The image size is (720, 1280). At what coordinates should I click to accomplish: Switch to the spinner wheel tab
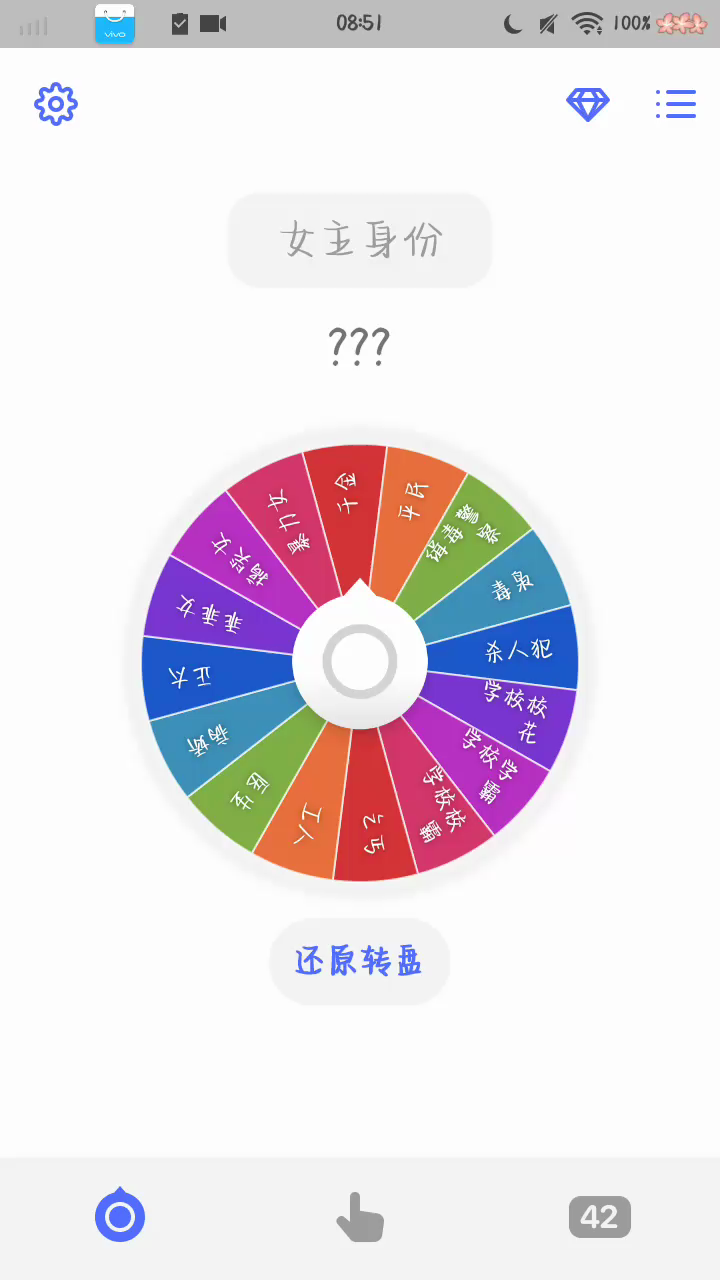pyautogui.click(x=120, y=1216)
